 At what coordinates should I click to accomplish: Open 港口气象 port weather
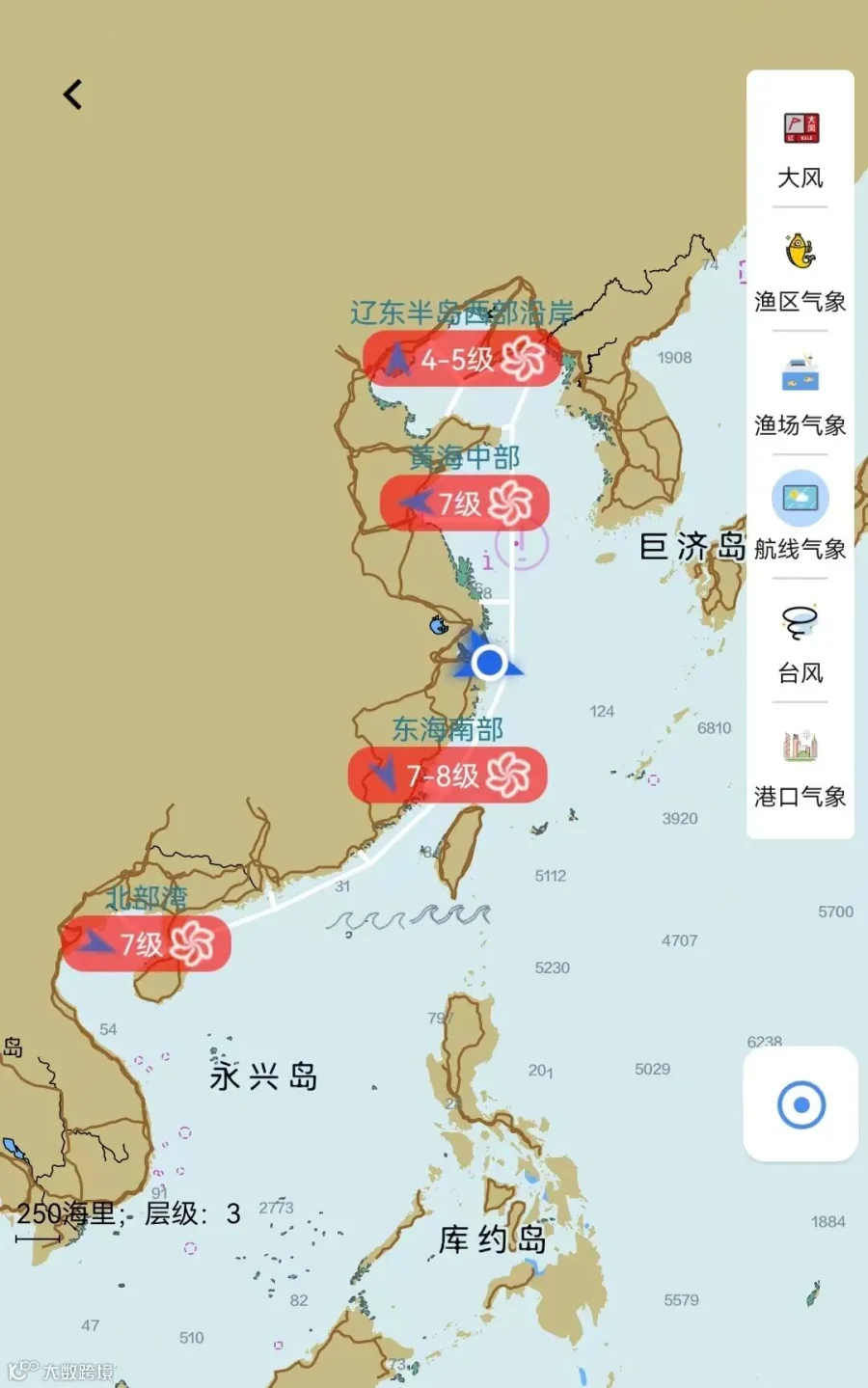tap(800, 769)
